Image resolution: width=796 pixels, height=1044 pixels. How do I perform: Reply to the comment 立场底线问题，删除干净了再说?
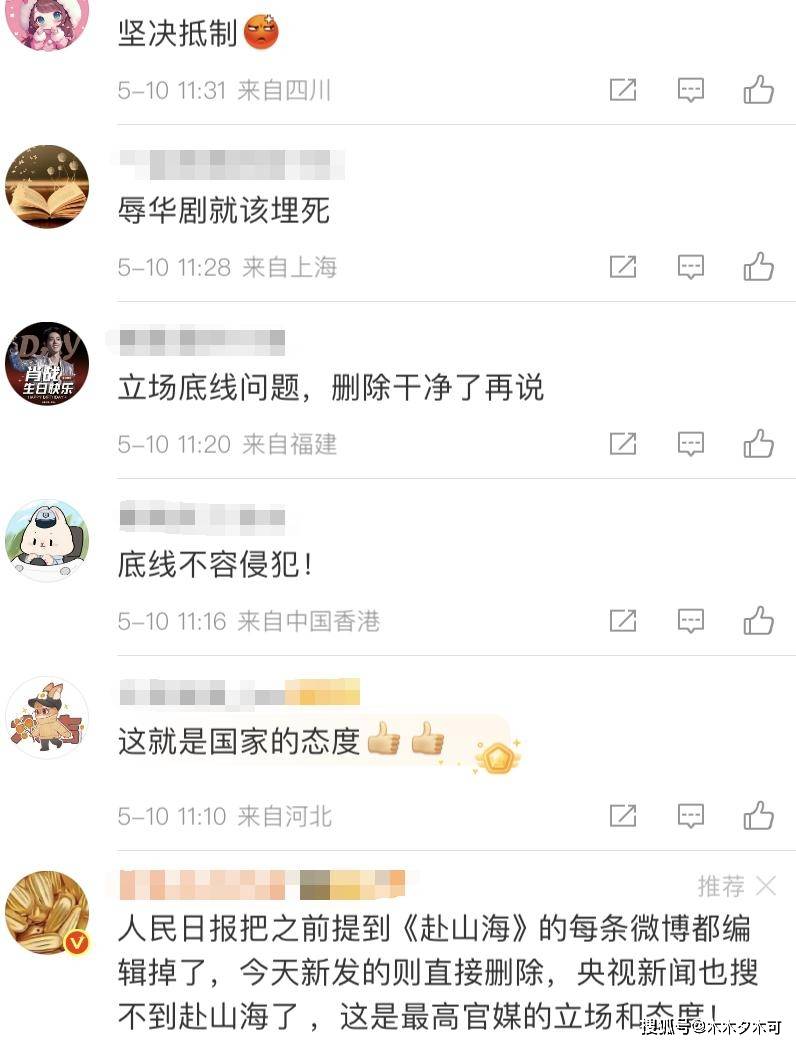691,444
